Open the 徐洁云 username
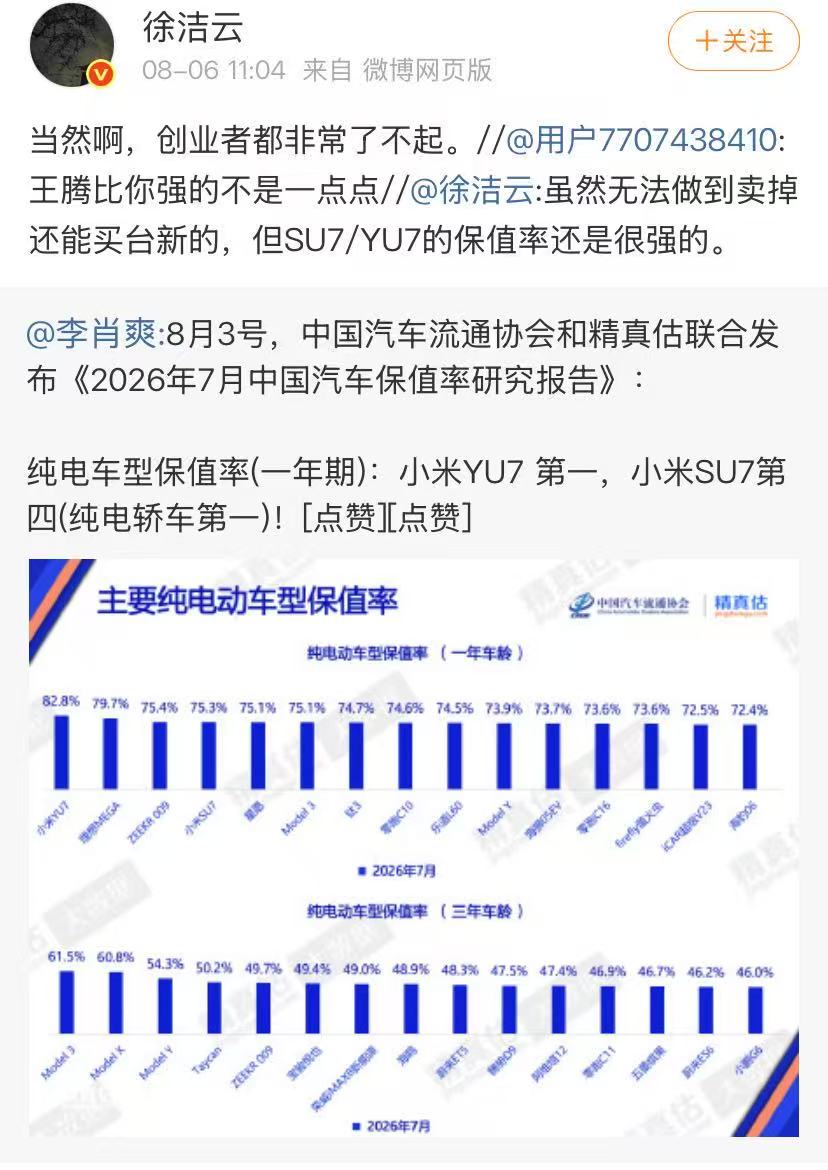 pos(193,27)
